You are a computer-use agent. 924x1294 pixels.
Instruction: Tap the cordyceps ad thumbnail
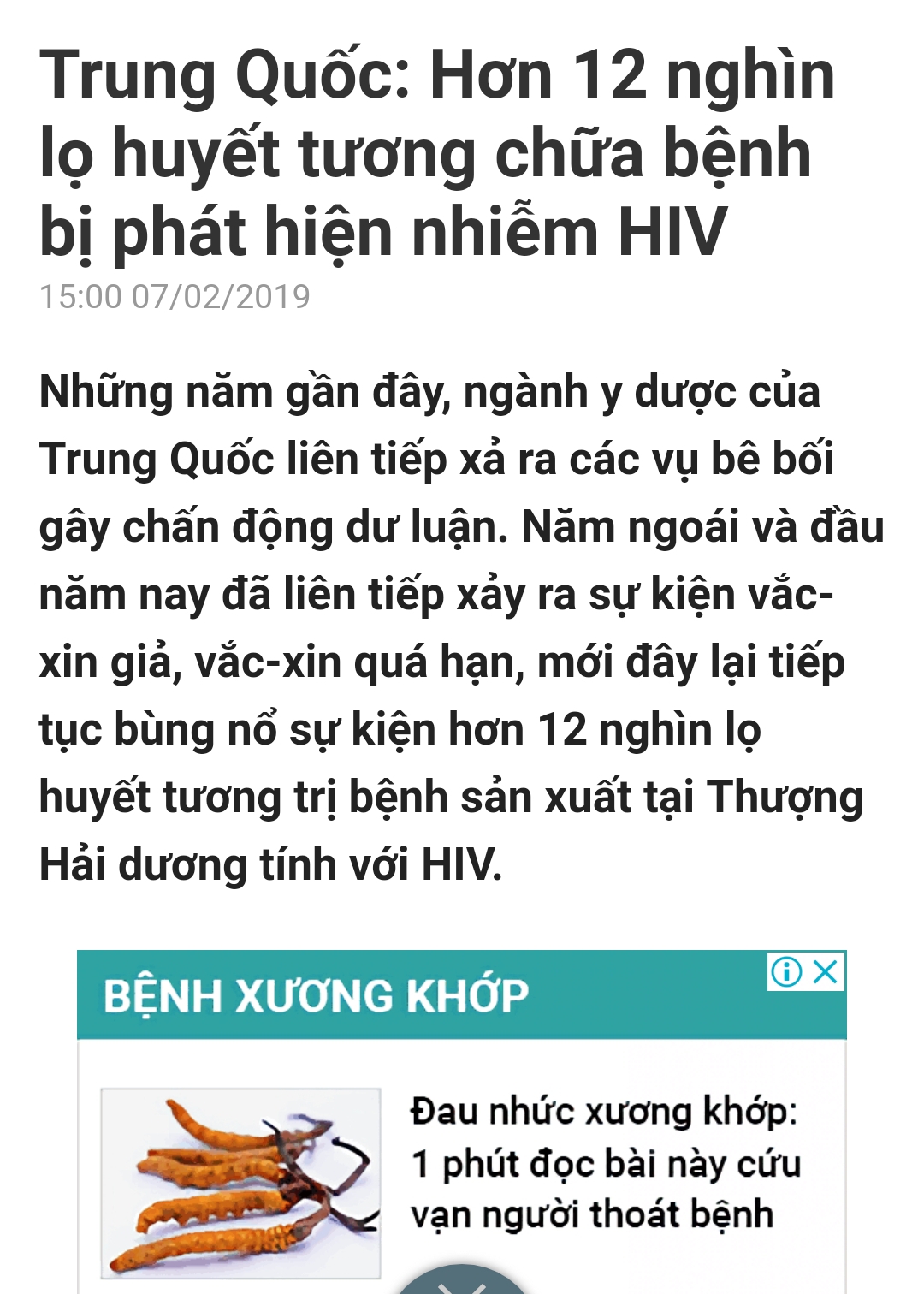(x=240, y=1183)
